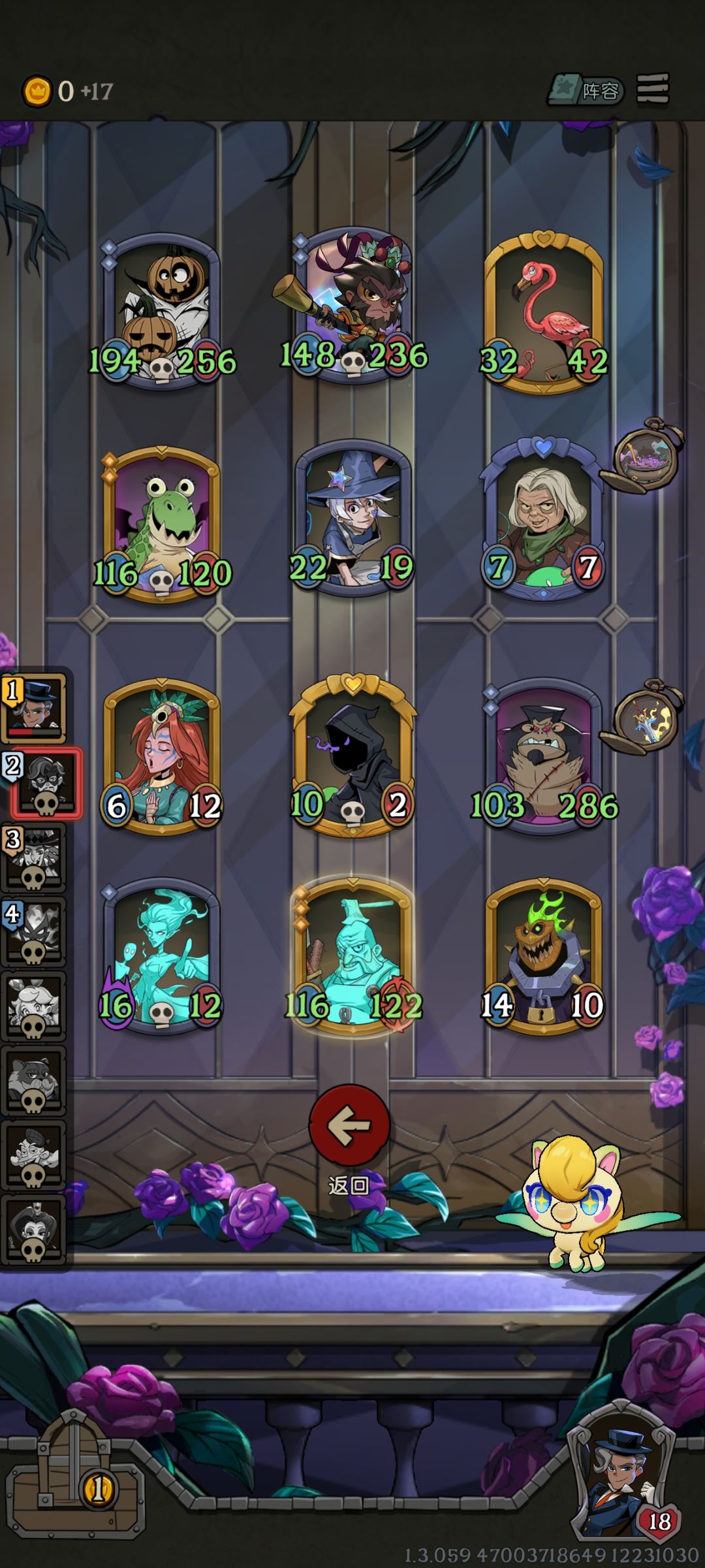Select the flamingo card 32/42
This screenshot has width=705, height=1568.
pyautogui.click(x=544, y=312)
